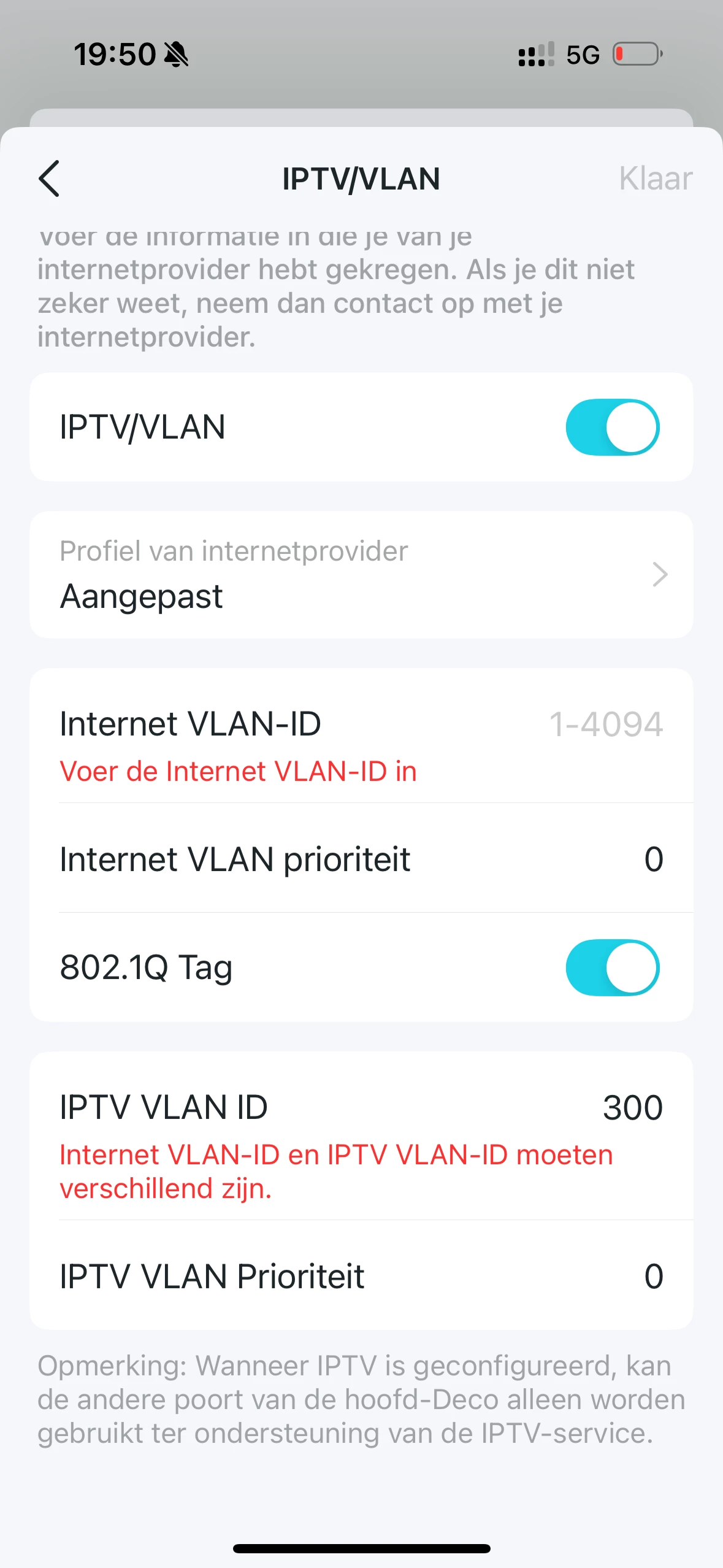This screenshot has height=1568, width=723.
Task: Edit the Internet VLAN prioriteit value
Action: (x=653, y=859)
